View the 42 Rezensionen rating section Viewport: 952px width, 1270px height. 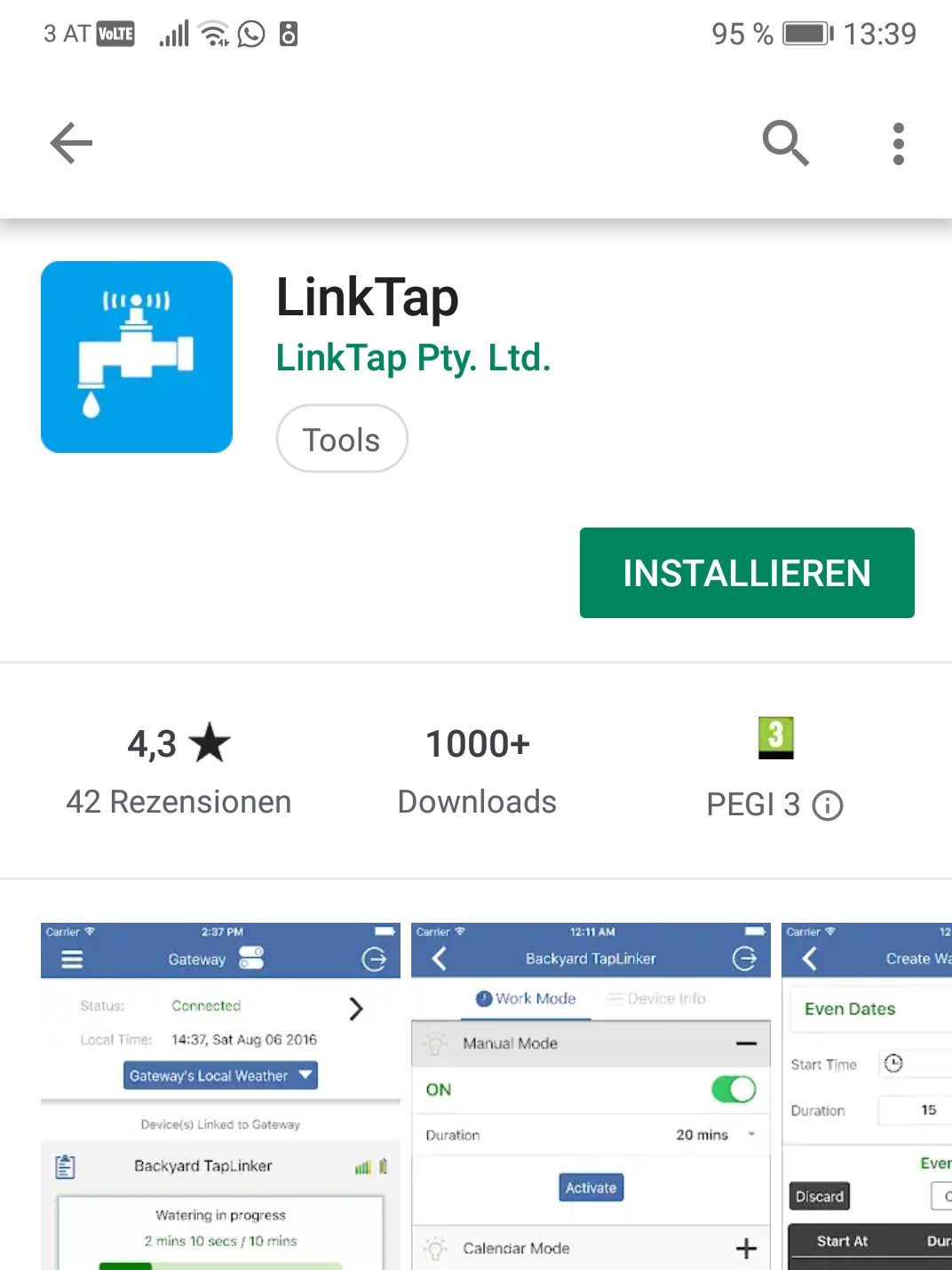tap(178, 770)
